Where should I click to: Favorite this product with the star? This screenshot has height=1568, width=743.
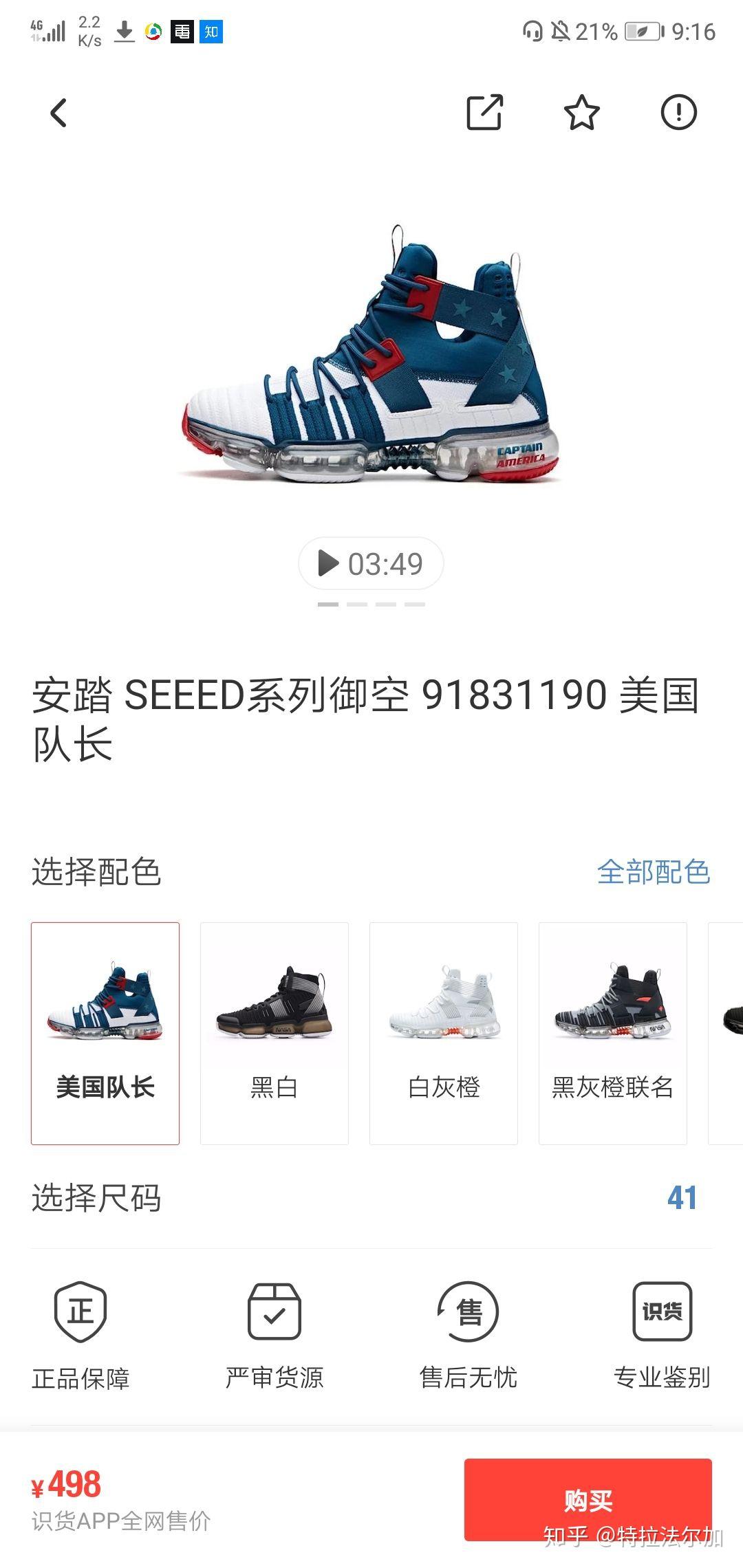[582, 113]
